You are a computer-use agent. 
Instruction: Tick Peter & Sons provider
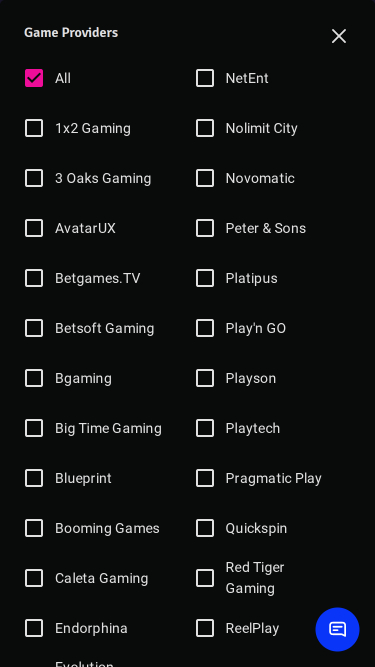pos(205,228)
